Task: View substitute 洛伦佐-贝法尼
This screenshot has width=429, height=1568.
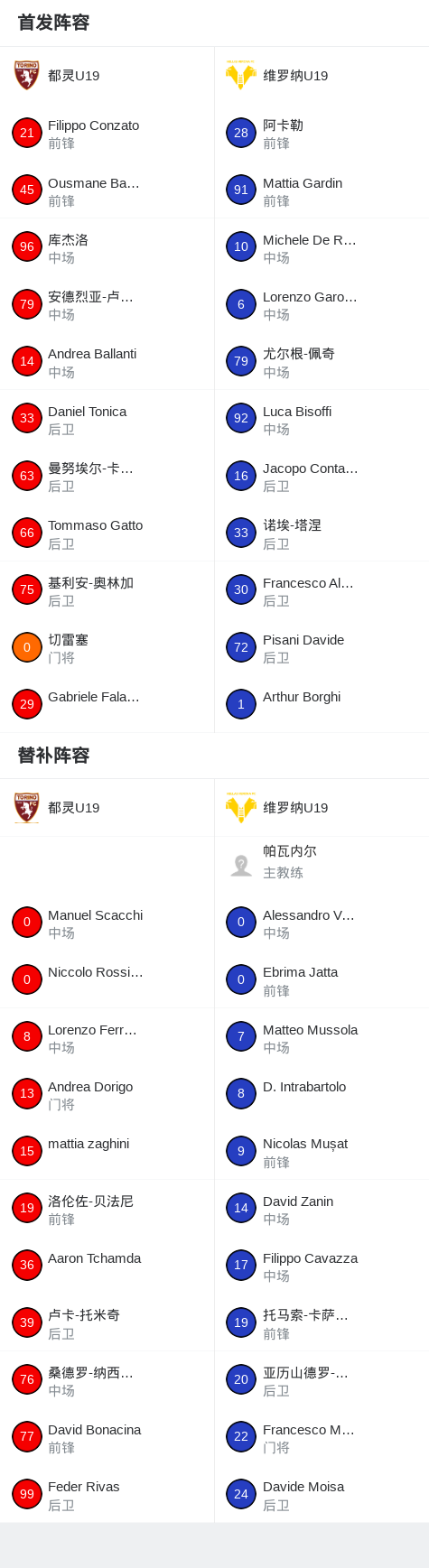Action: coord(107,1209)
